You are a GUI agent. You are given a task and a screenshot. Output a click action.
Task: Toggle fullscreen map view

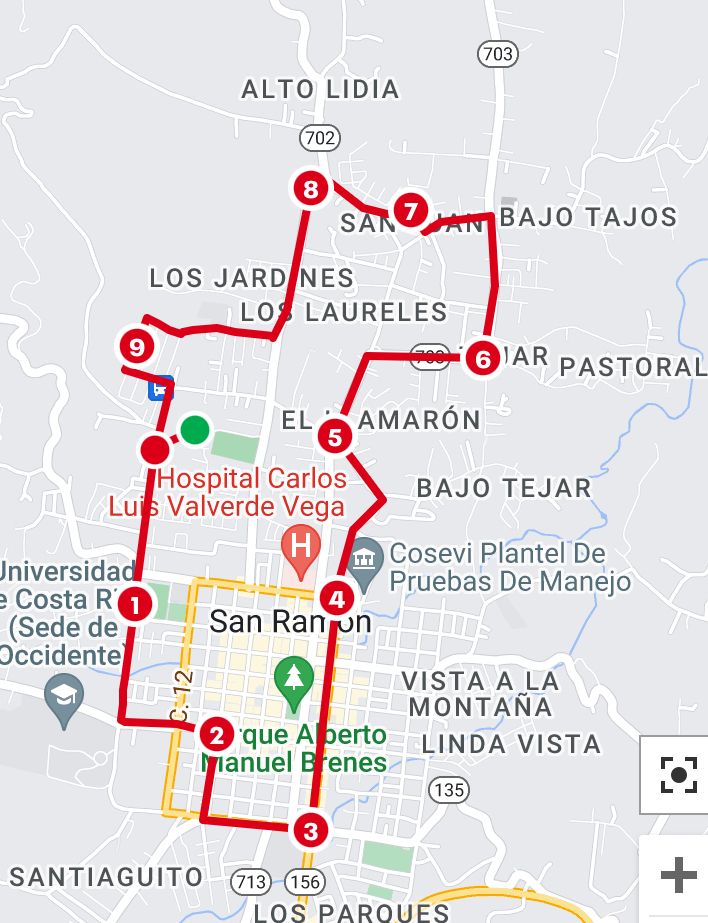(678, 774)
